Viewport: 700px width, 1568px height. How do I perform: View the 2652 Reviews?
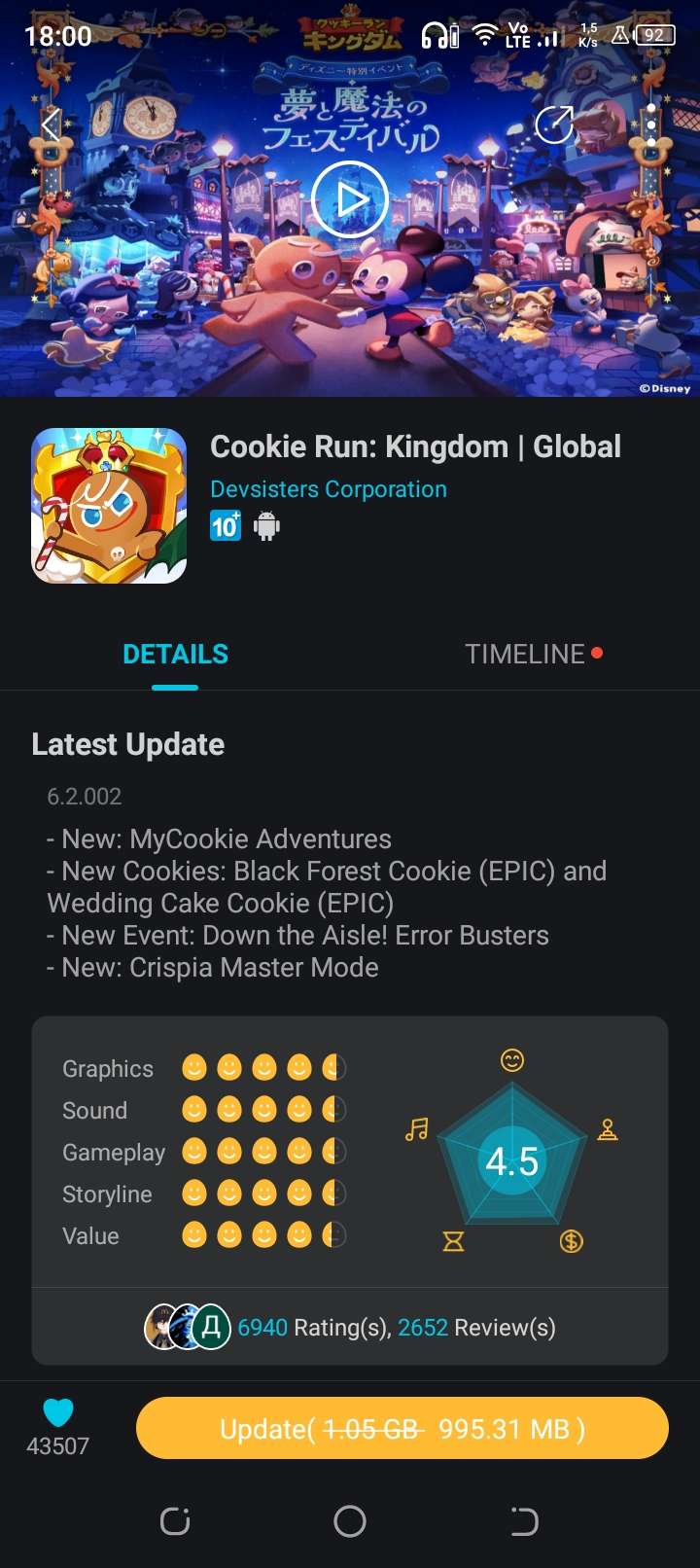[x=476, y=1328]
